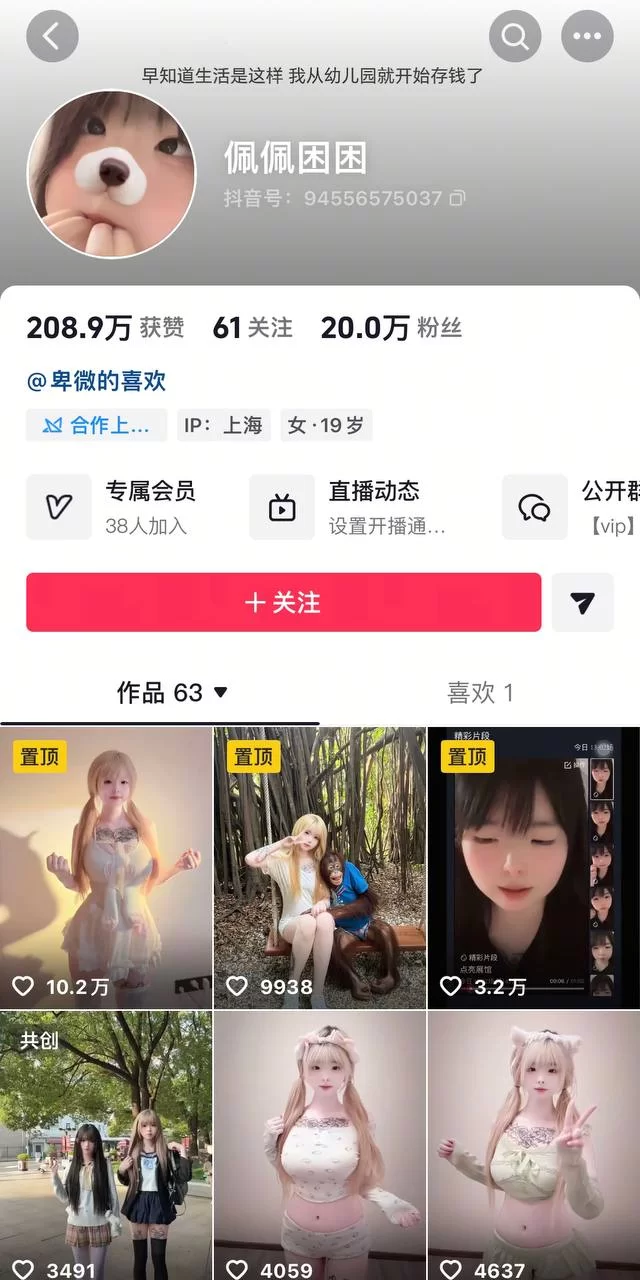This screenshot has height=1280, width=640.
Task: Open the video with 4059 likes
Action: click(320, 1145)
